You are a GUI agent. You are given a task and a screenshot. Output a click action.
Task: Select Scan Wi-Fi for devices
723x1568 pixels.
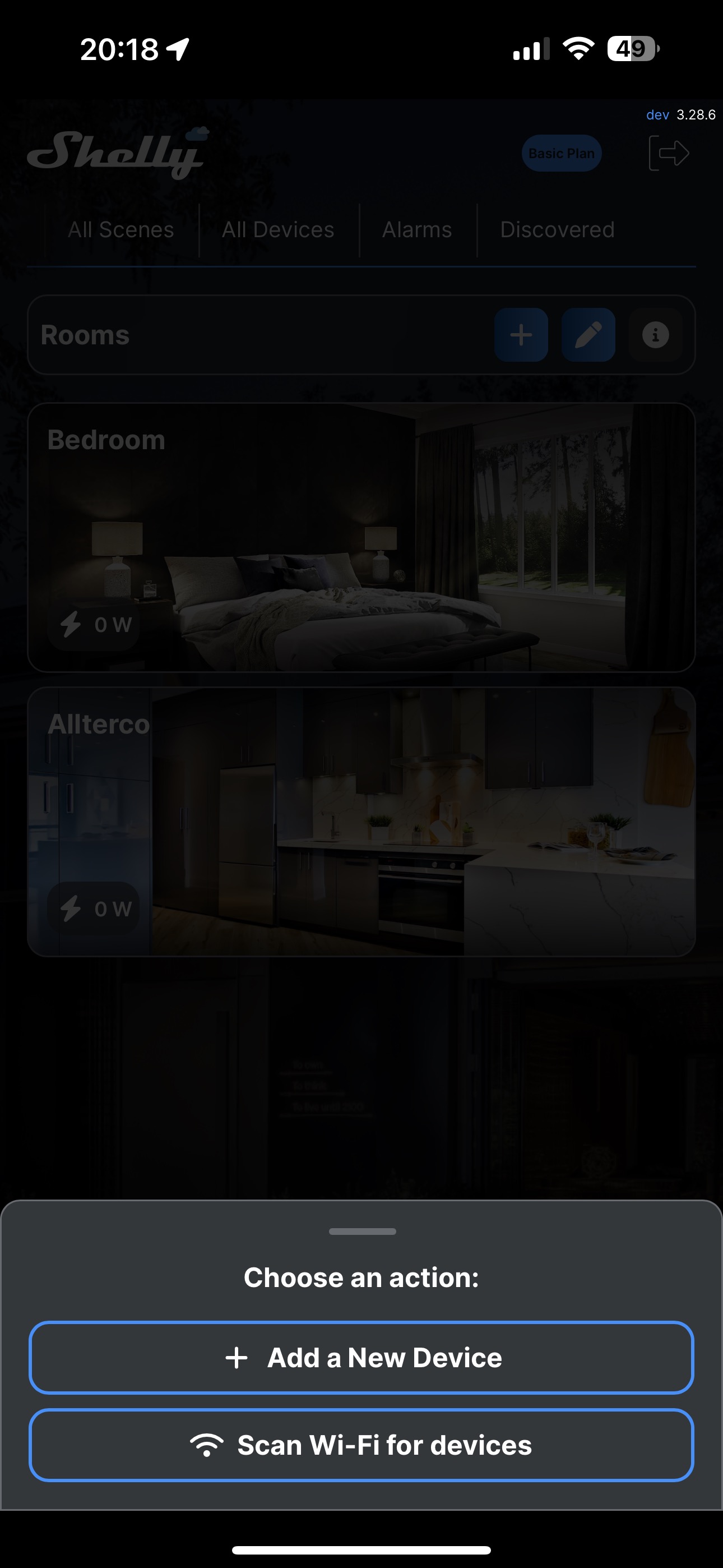(x=361, y=1446)
